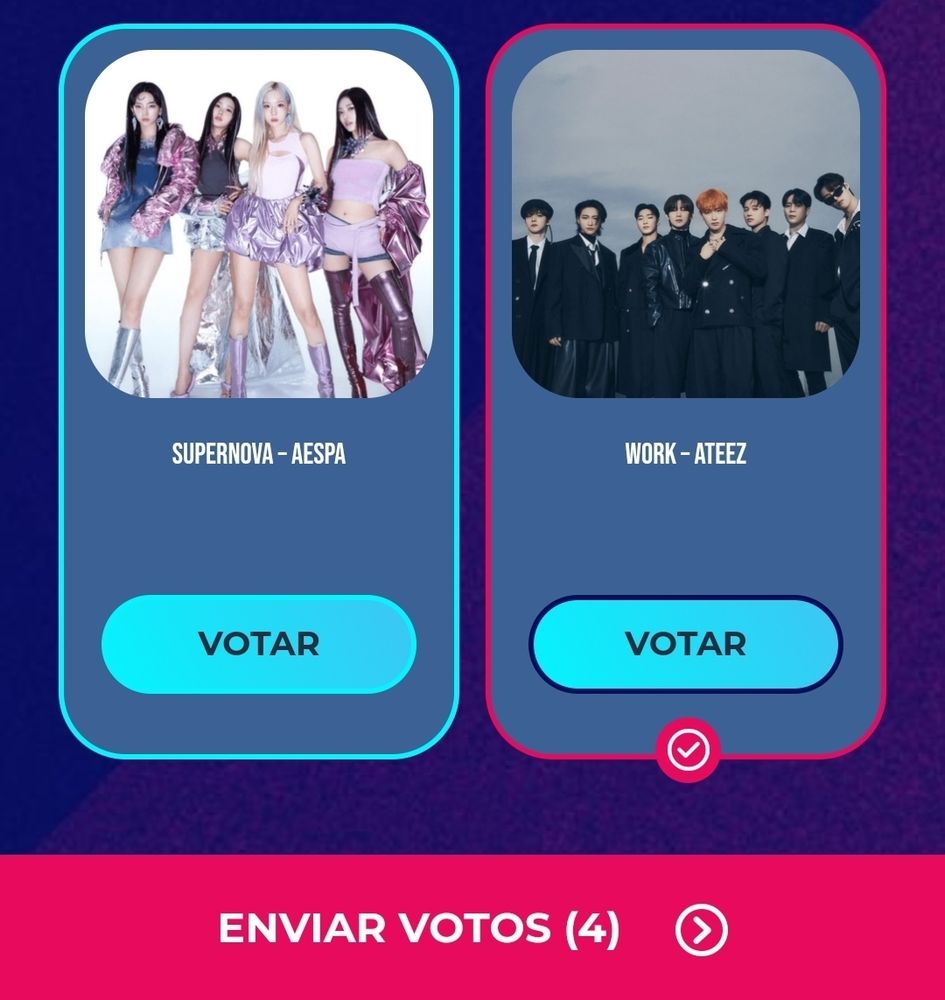This screenshot has width=945, height=1000.
Task: Open the Supernova - Aespa card
Action: click(258, 225)
